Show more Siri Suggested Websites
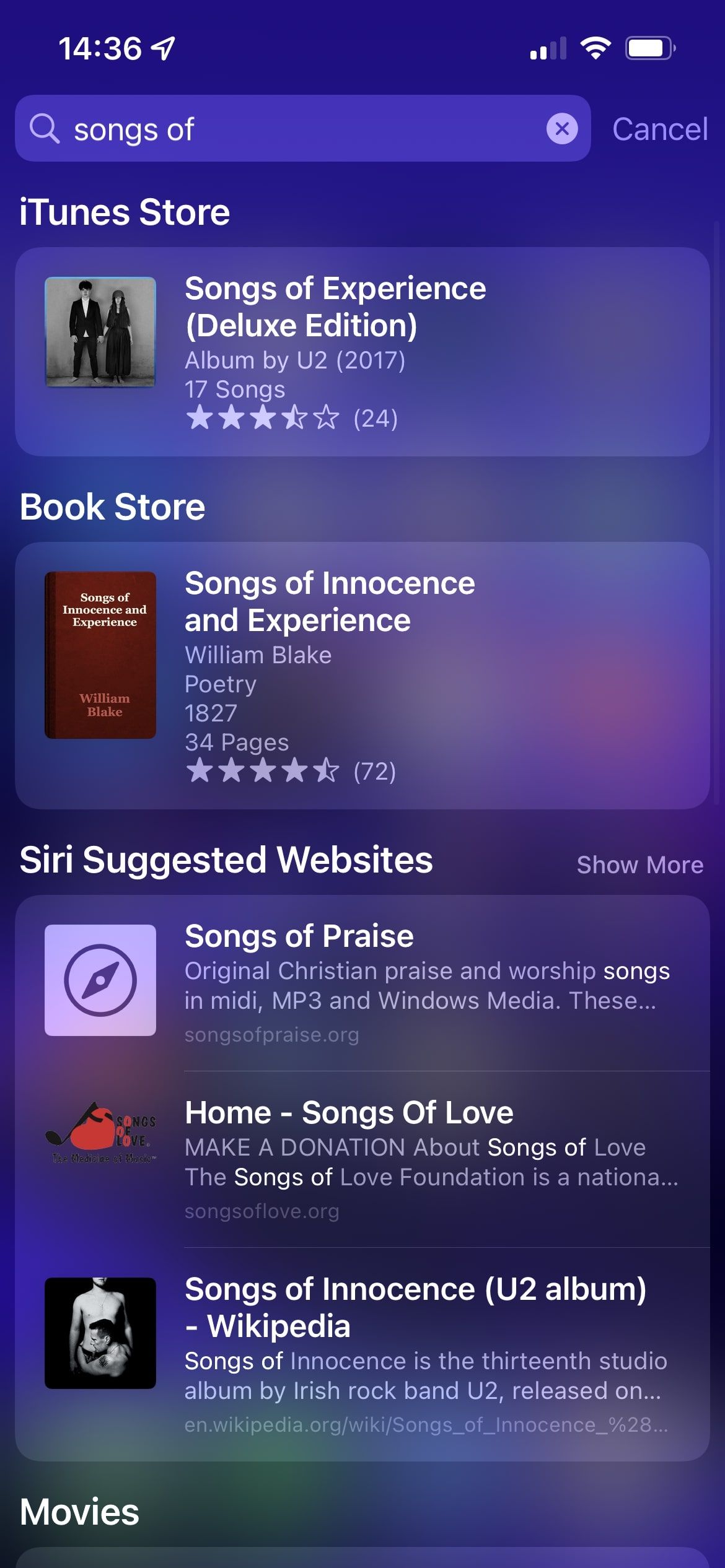The height and width of the screenshot is (1568, 725). coord(639,865)
